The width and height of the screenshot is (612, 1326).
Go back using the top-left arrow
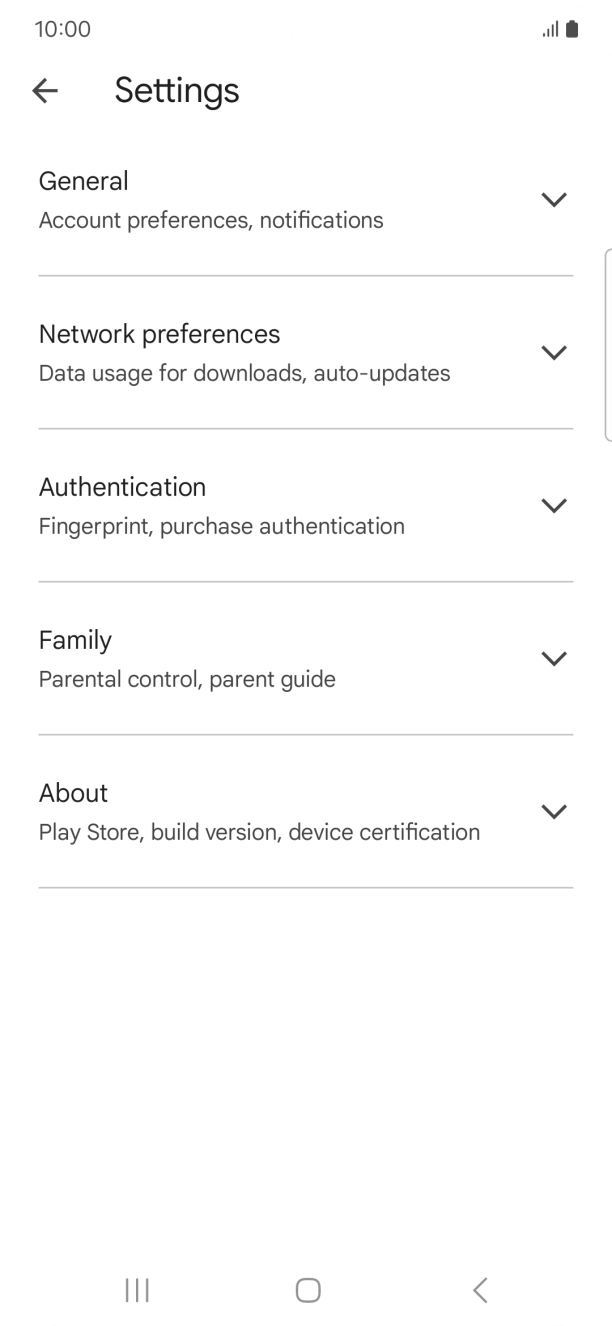coord(45,91)
